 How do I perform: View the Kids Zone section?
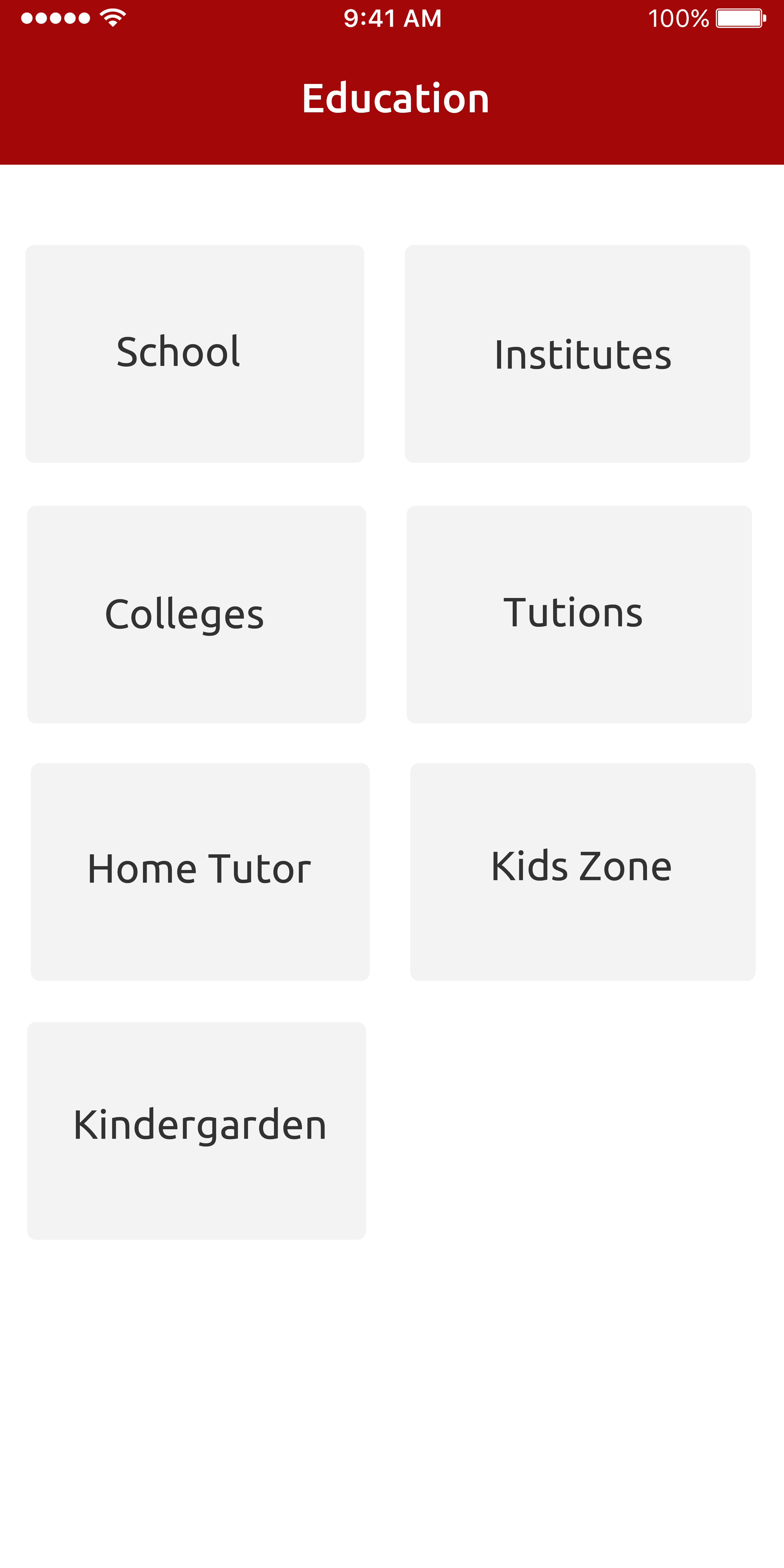(x=583, y=872)
